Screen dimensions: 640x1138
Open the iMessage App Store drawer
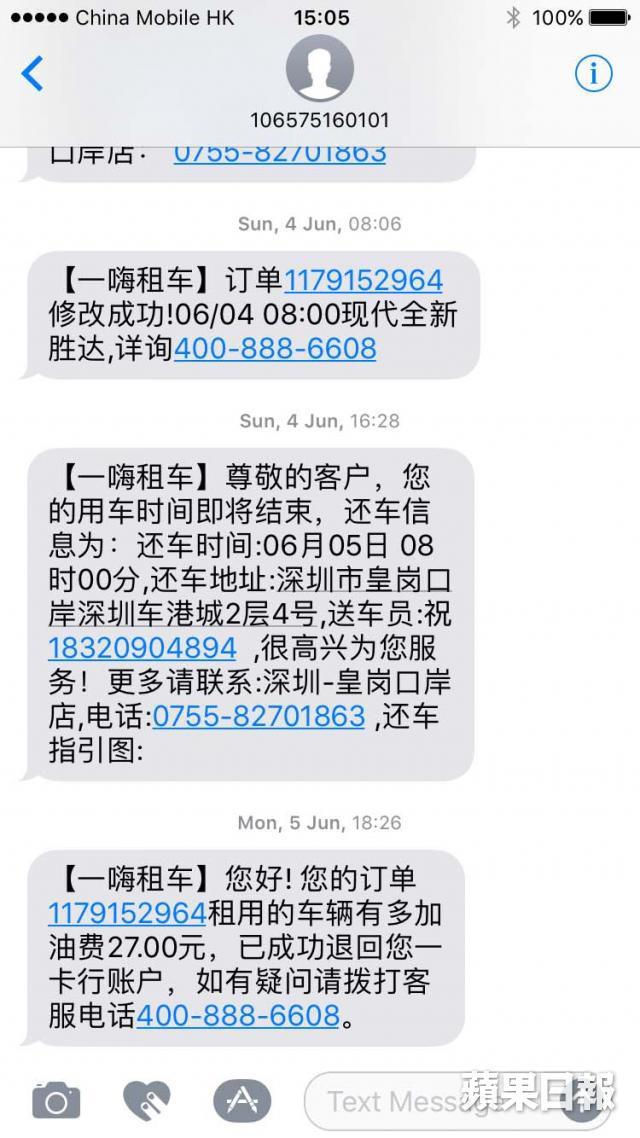point(241,1102)
